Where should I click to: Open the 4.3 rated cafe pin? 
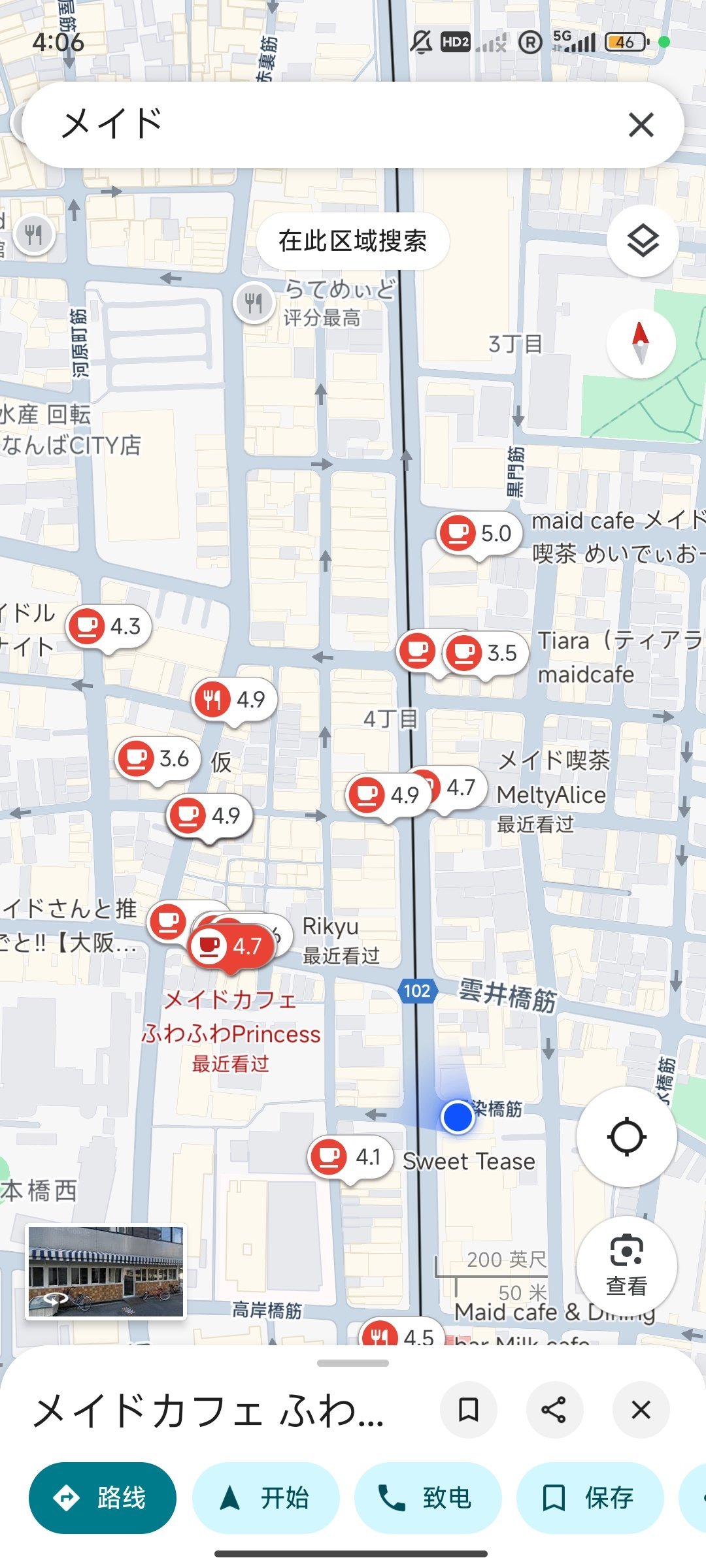click(x=109, y=627)
